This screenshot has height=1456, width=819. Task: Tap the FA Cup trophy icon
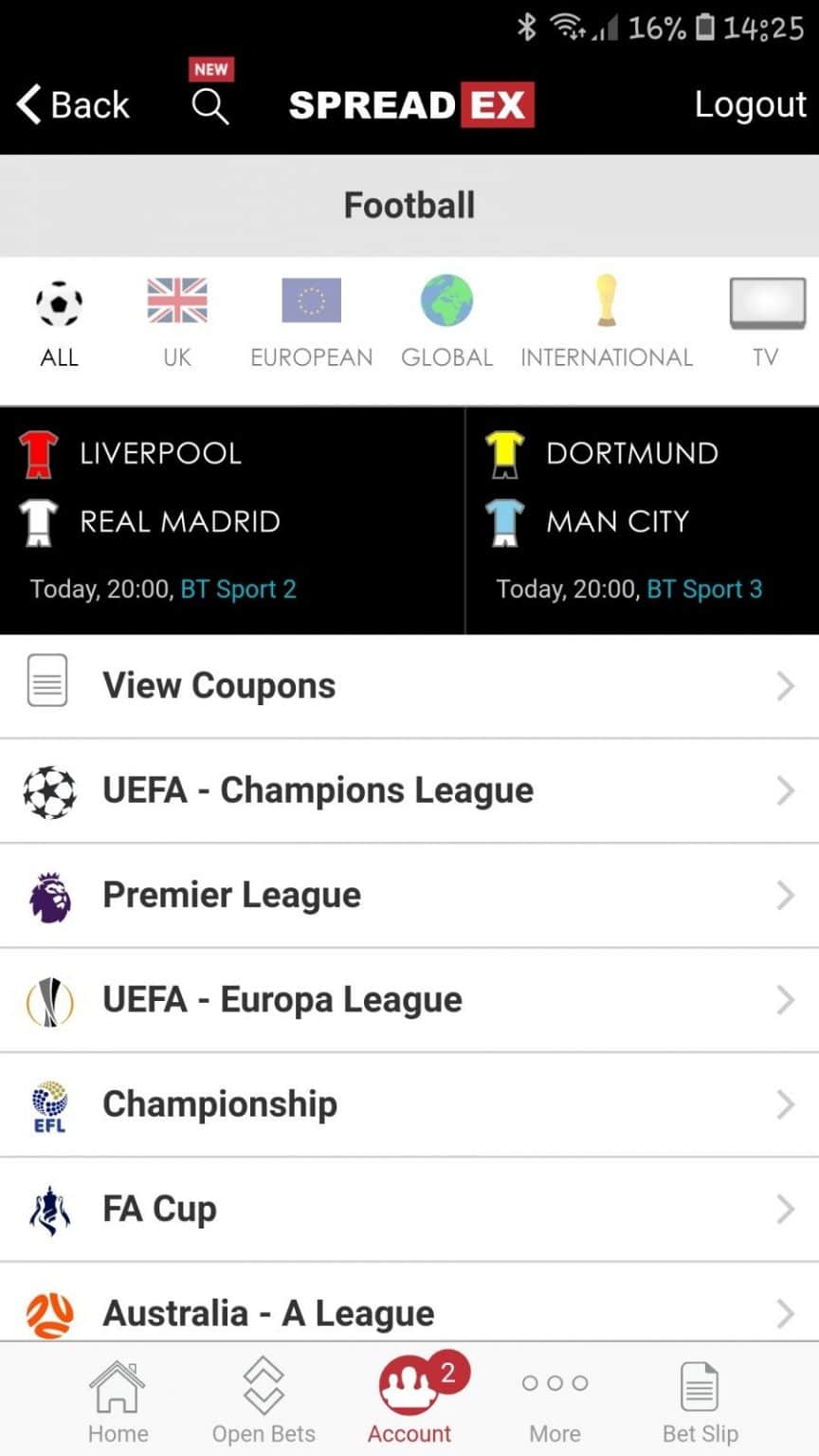49,1209
